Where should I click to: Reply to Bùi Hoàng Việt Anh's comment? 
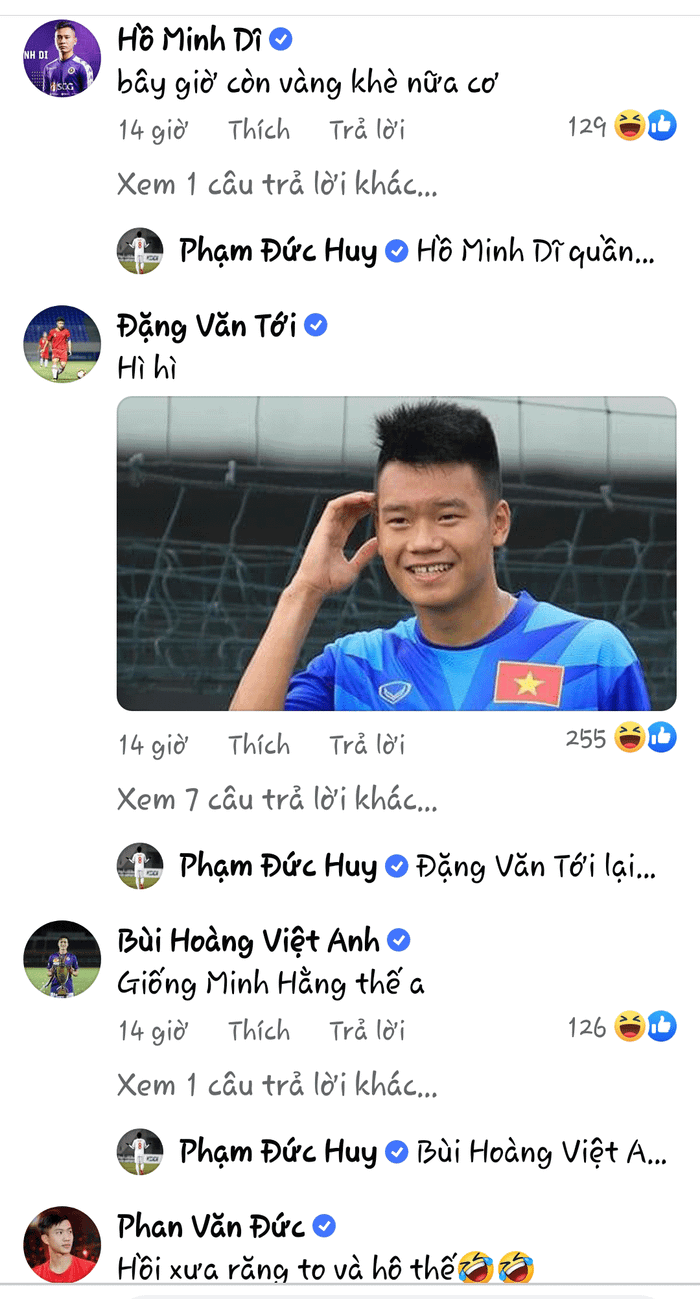[x=367, y=1031]
